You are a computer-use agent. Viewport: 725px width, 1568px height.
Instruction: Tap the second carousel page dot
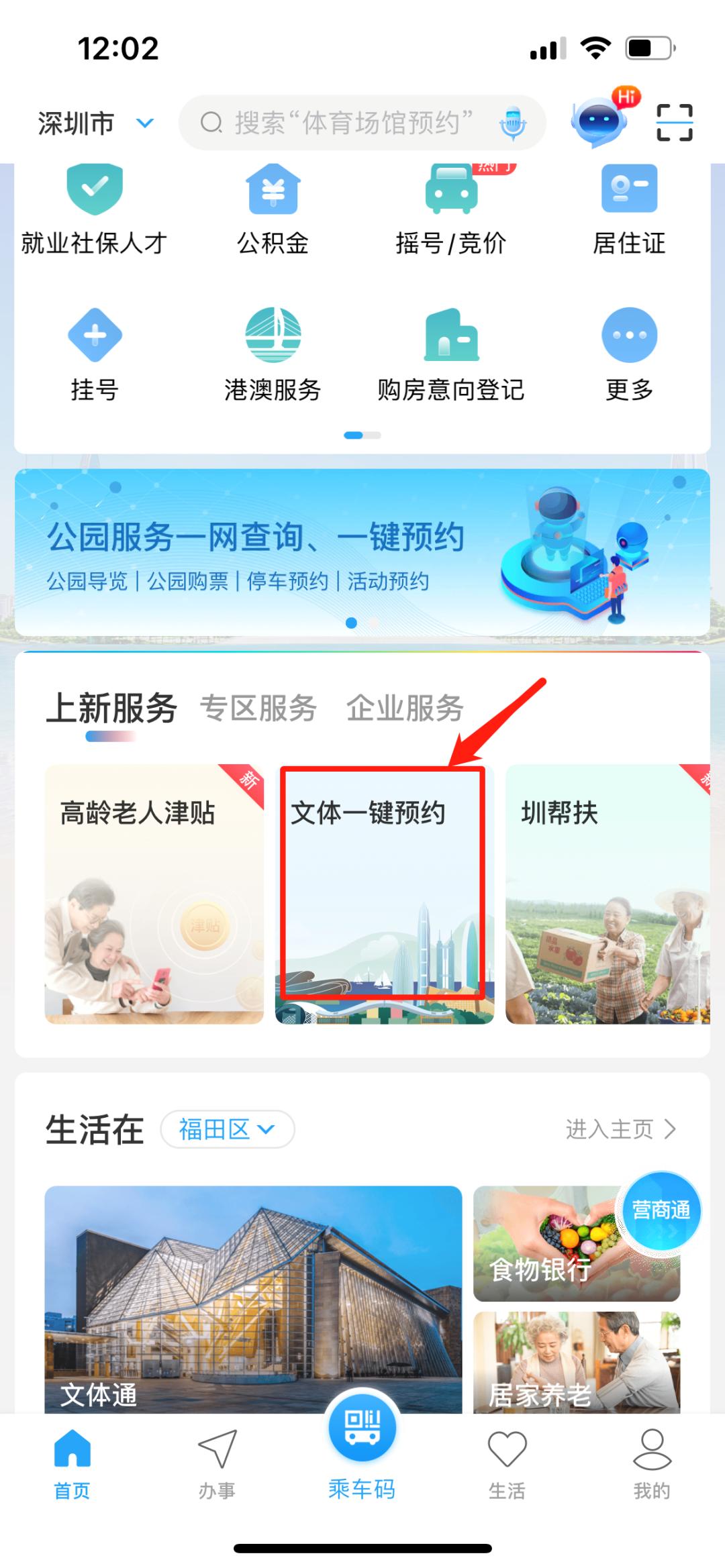(x=373, y=624)
